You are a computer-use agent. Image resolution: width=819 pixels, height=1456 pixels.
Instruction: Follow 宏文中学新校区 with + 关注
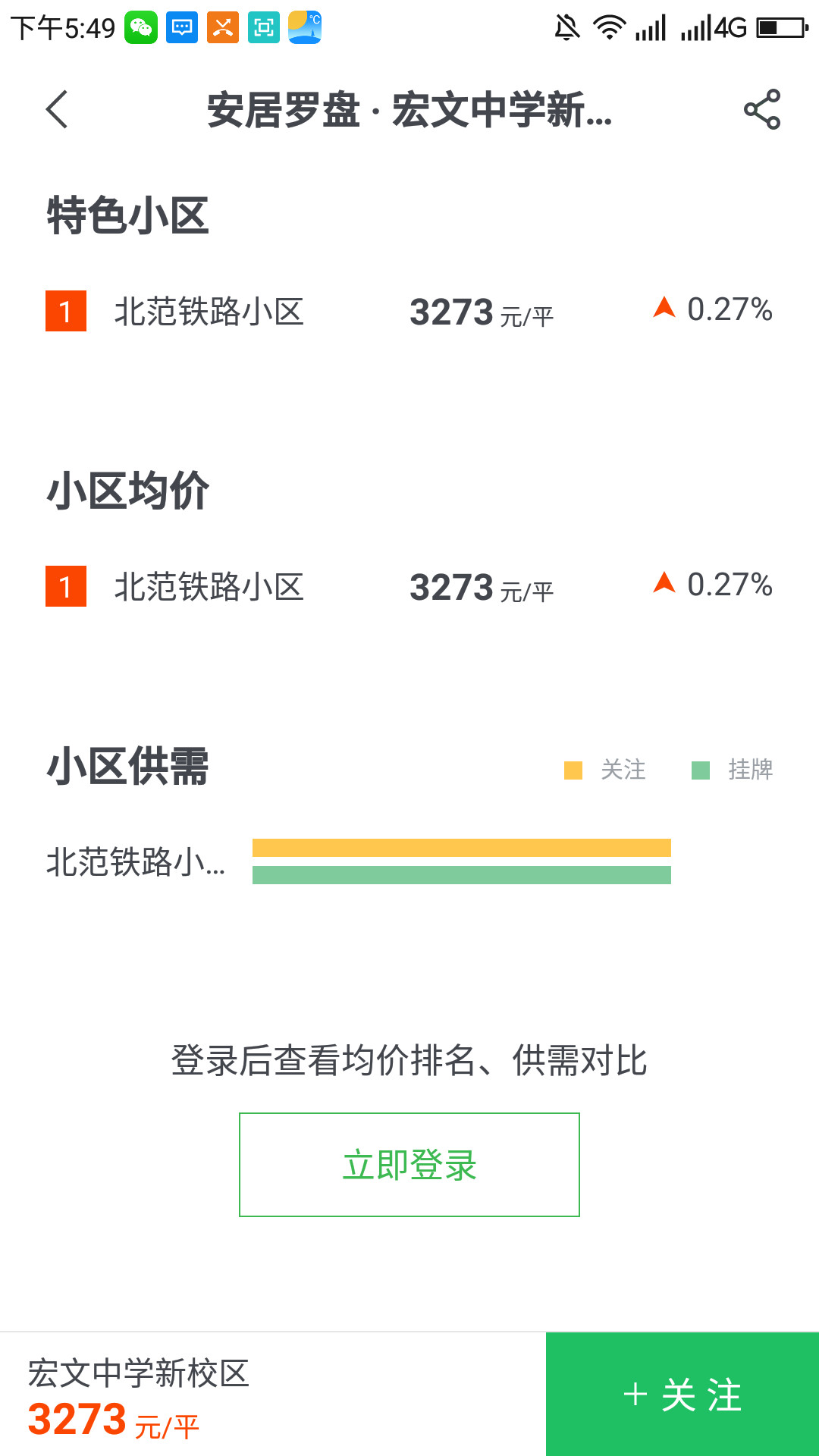tap(682, 1395)
